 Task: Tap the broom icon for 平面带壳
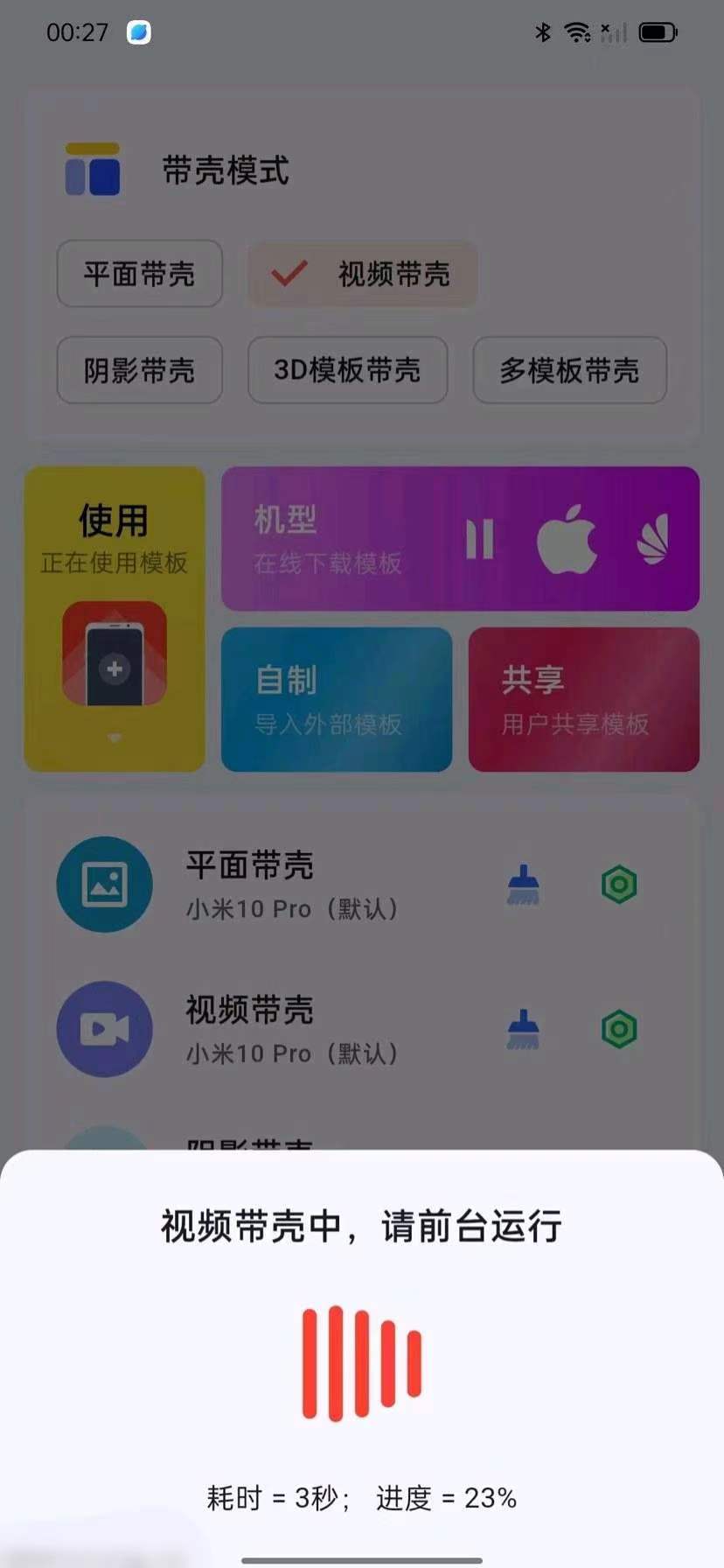pos(524,885)
